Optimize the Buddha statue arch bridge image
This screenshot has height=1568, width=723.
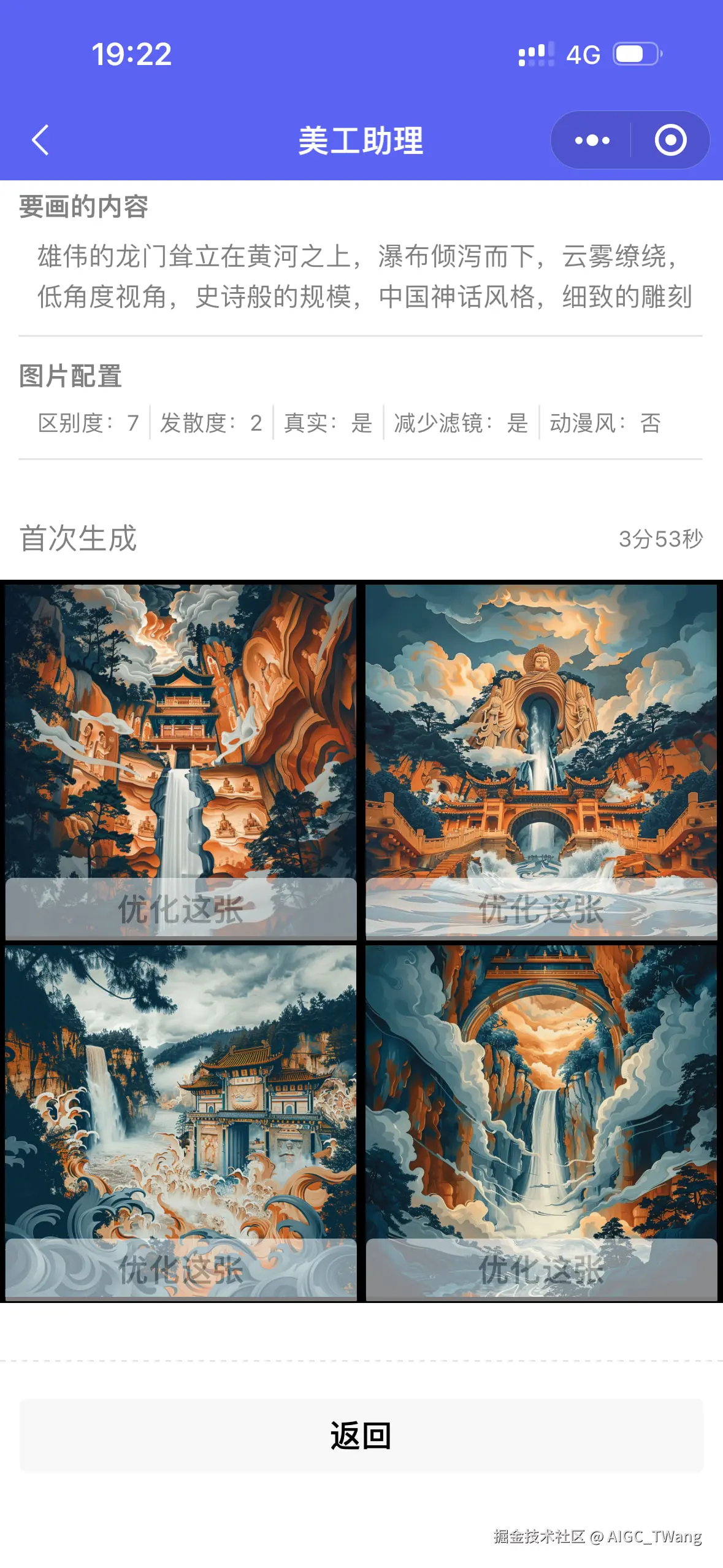pos(541,909)
